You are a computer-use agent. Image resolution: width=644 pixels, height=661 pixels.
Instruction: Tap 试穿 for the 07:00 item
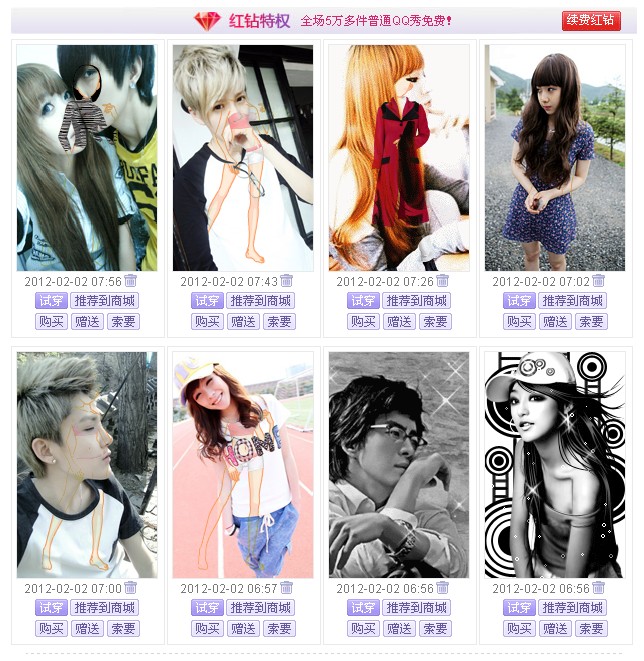[x=51, y=608]
